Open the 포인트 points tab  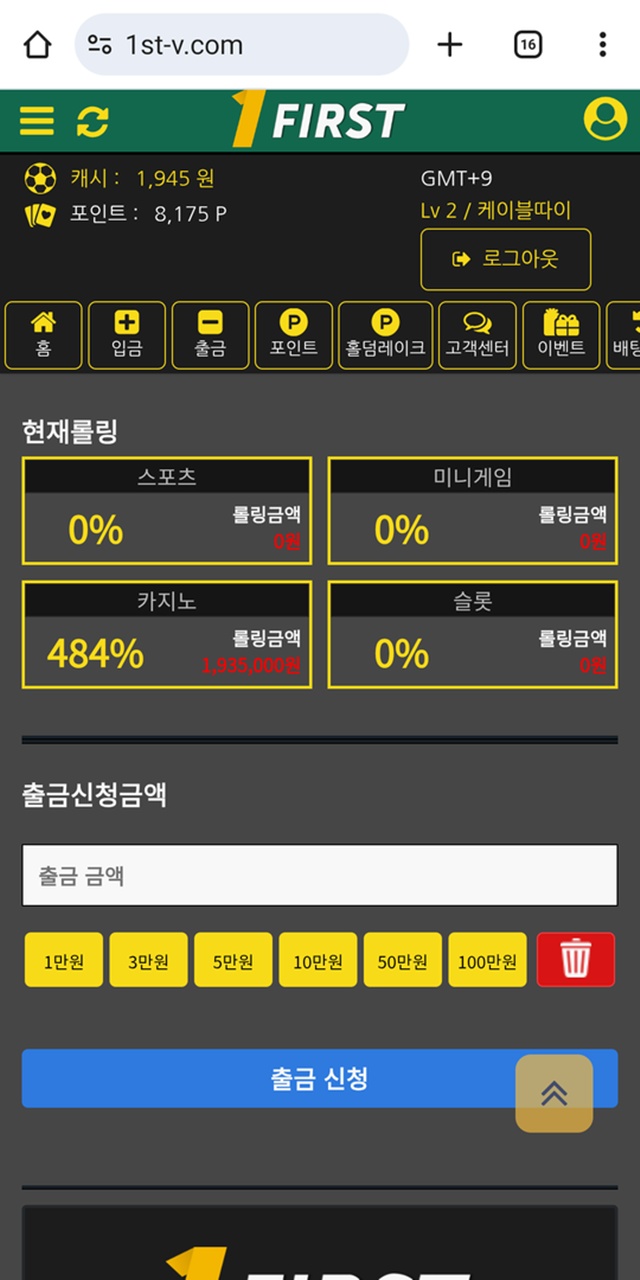coord(293,335)
